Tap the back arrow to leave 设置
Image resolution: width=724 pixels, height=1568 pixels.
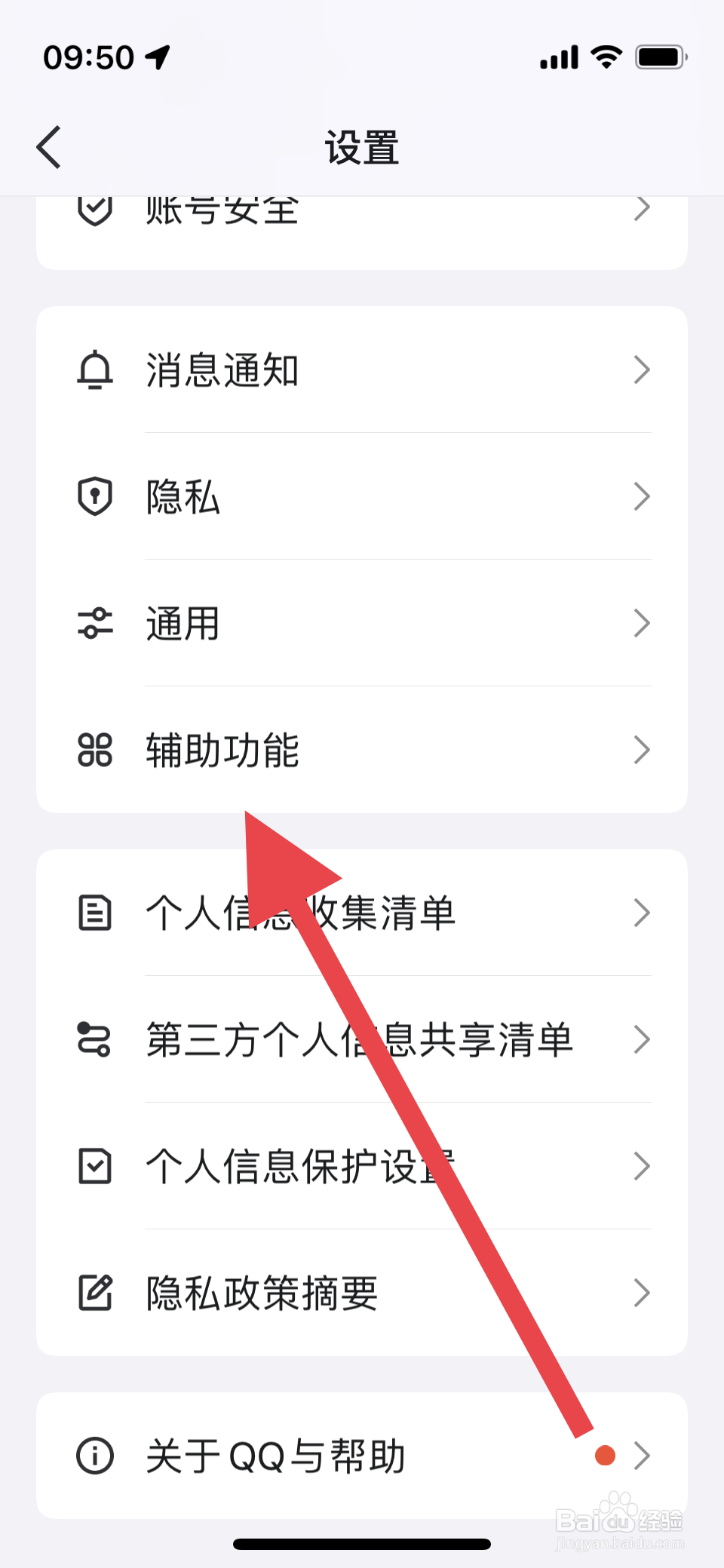coord(48,146)
